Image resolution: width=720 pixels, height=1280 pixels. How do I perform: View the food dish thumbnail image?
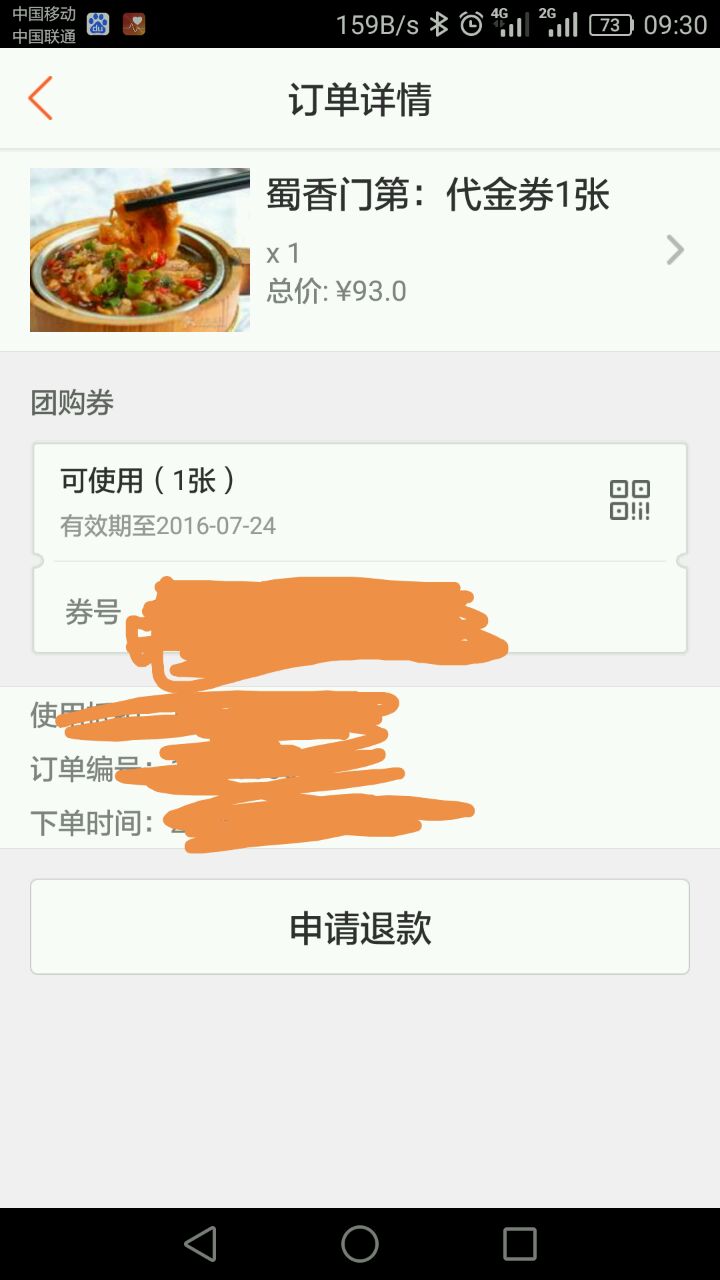pos(139,249)
